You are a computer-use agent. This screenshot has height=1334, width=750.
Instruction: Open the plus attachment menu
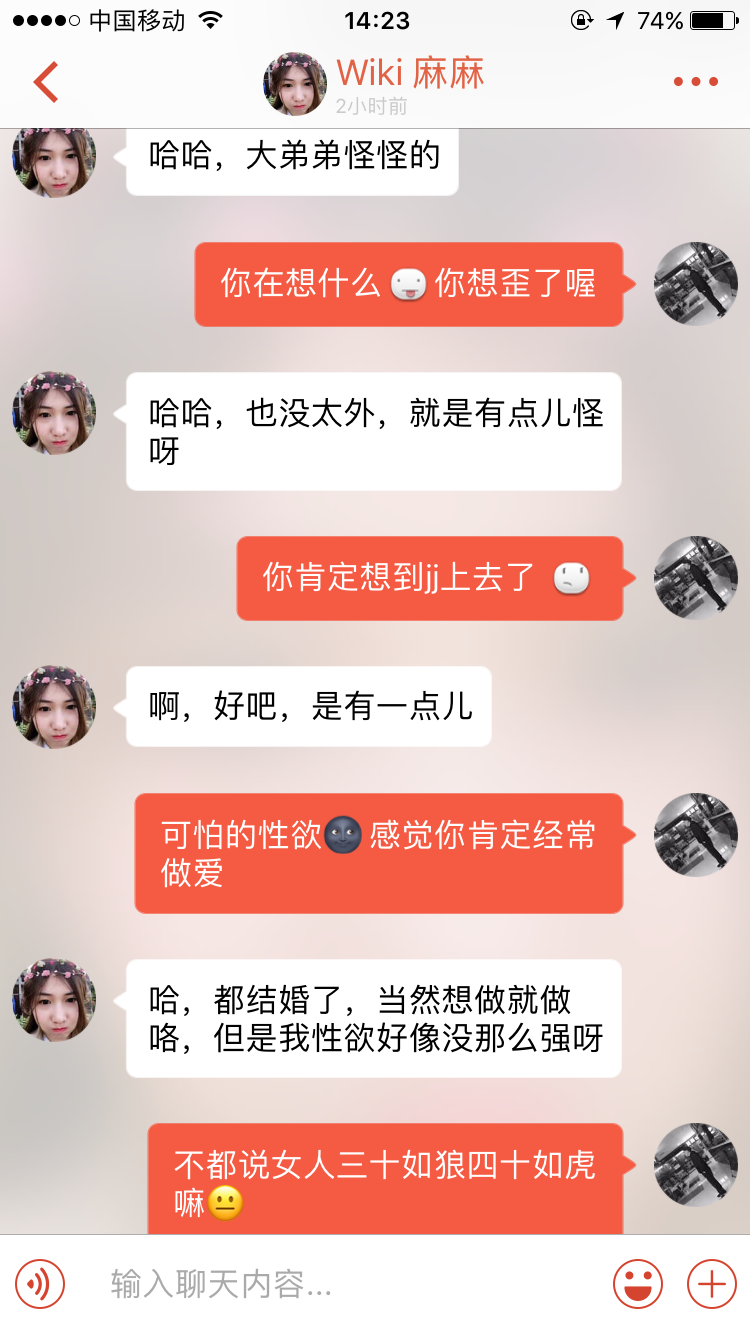(x=711, y=1284)
